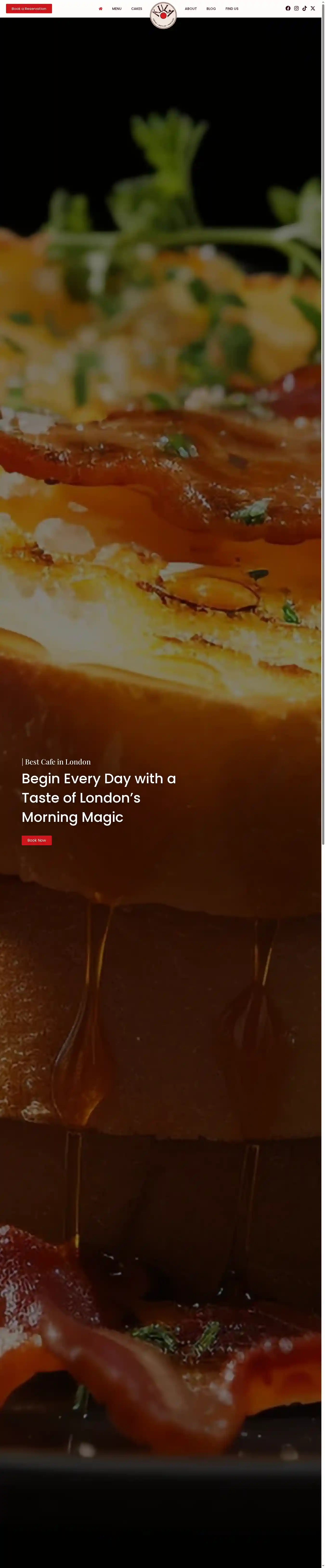Open the About page
Image resolution: width=325 pixels, height=1568 pixels.
pyautogui.click(x=191, y=8)
